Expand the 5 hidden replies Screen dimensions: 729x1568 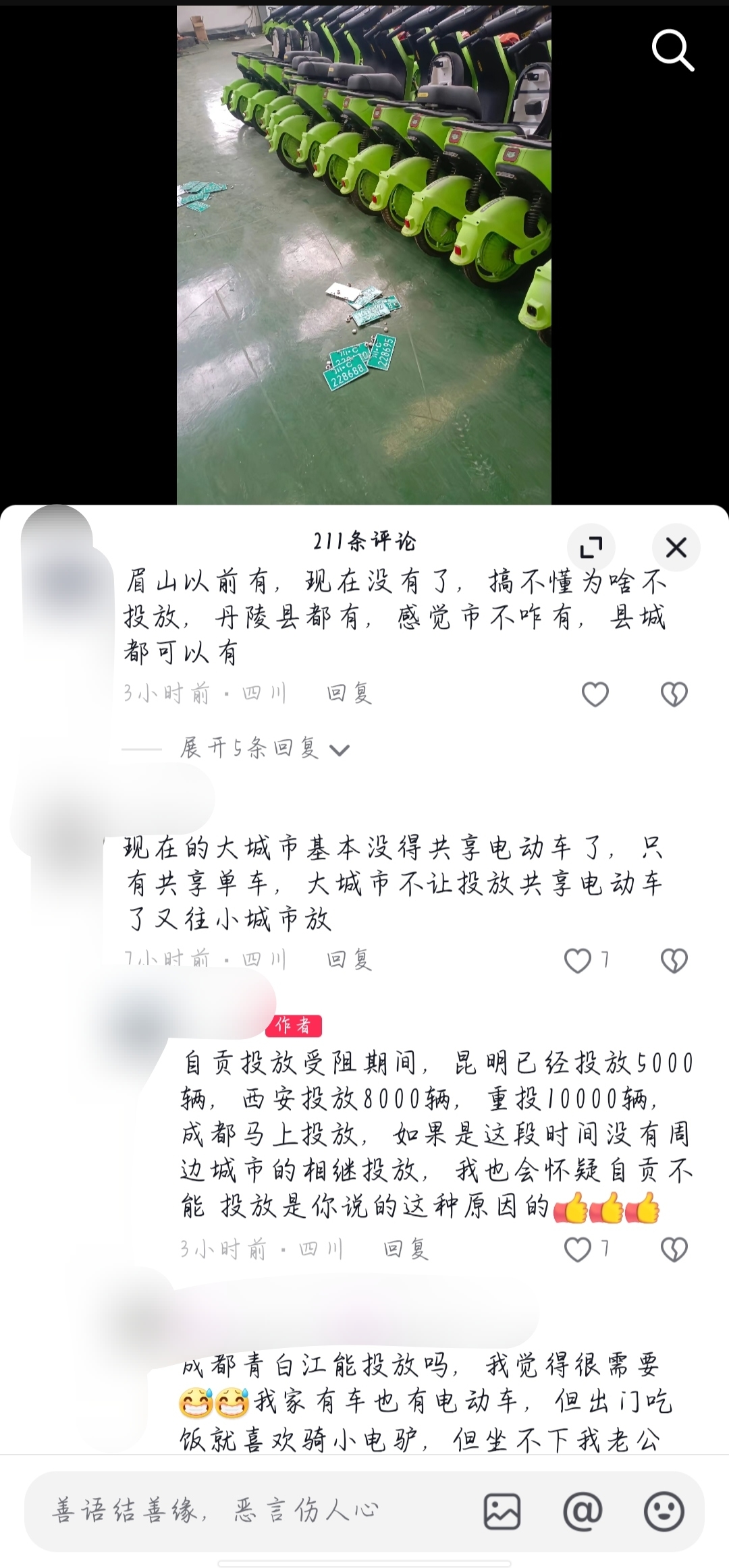[x=265, y=748]
